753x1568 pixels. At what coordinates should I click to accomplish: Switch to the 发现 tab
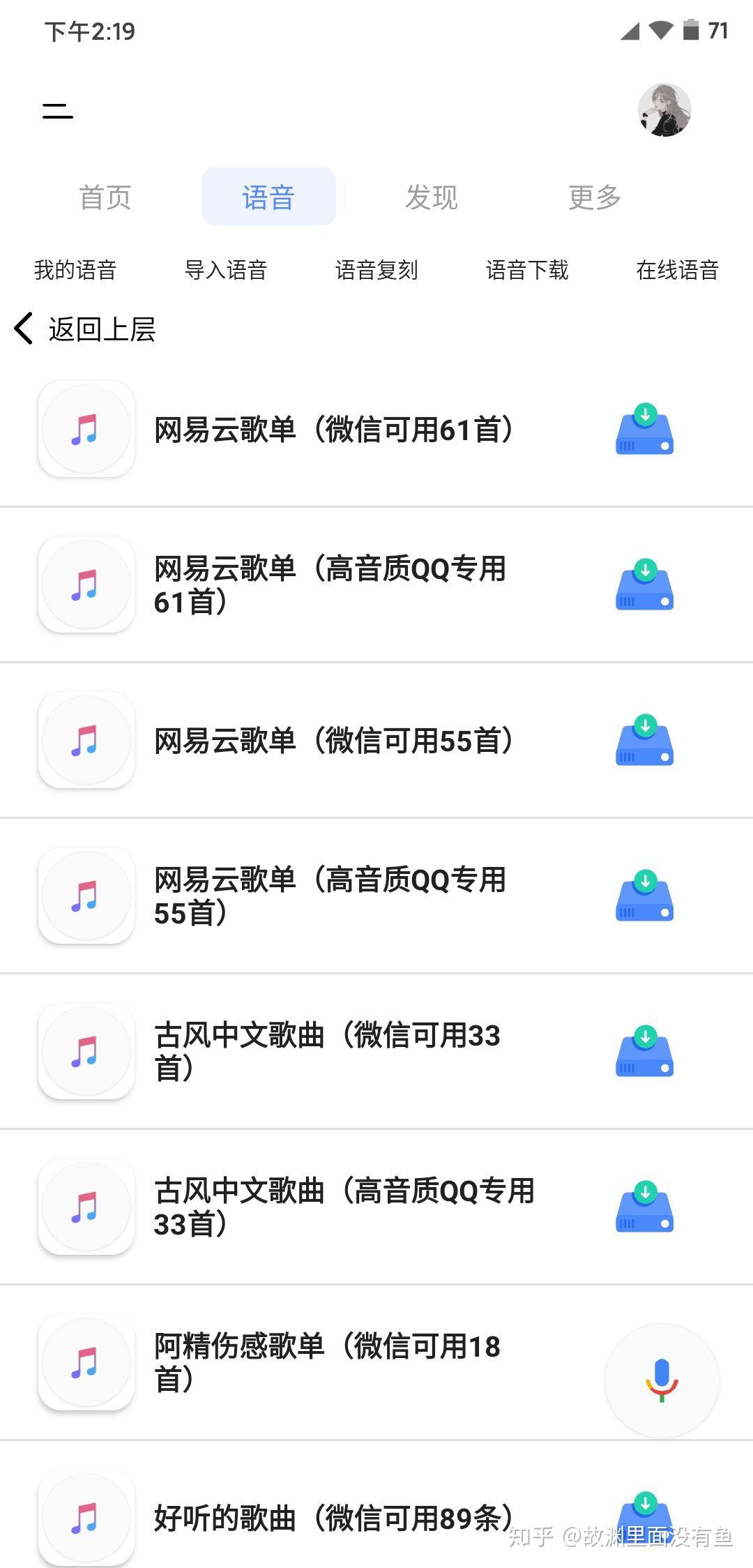pos(430,197)
